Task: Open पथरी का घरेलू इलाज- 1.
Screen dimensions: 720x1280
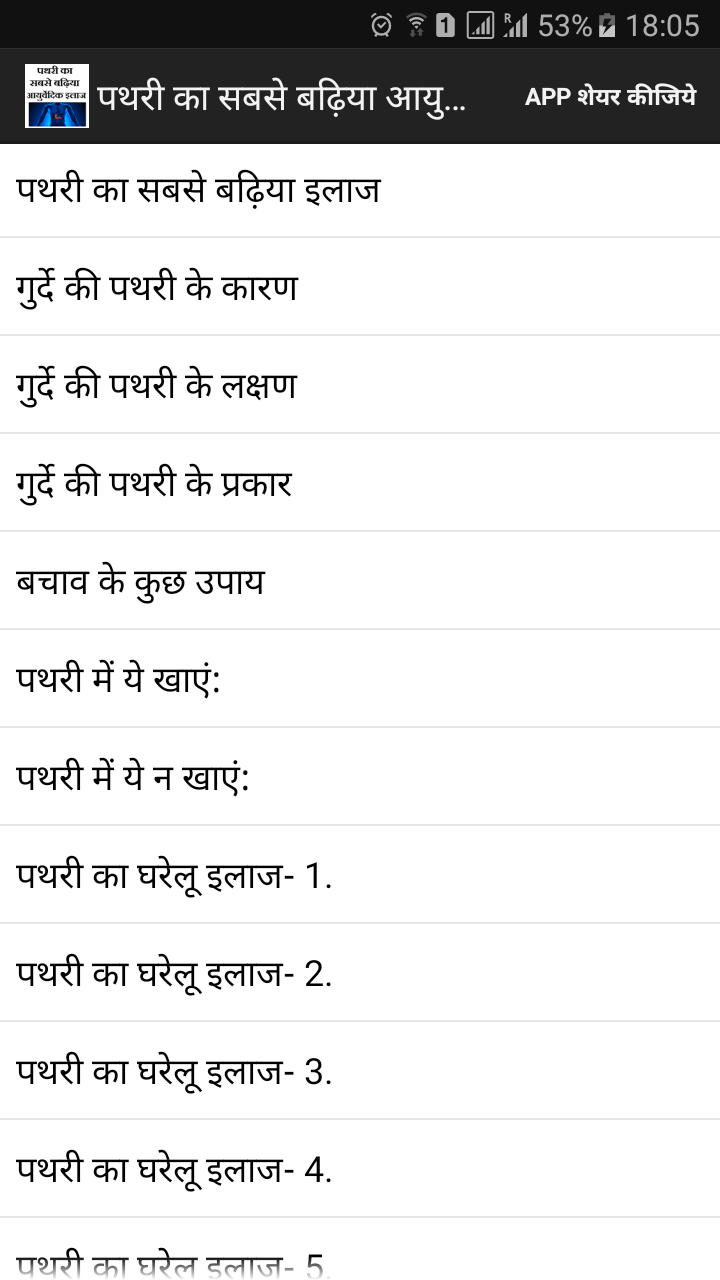Action: click(x=360, y=876)
